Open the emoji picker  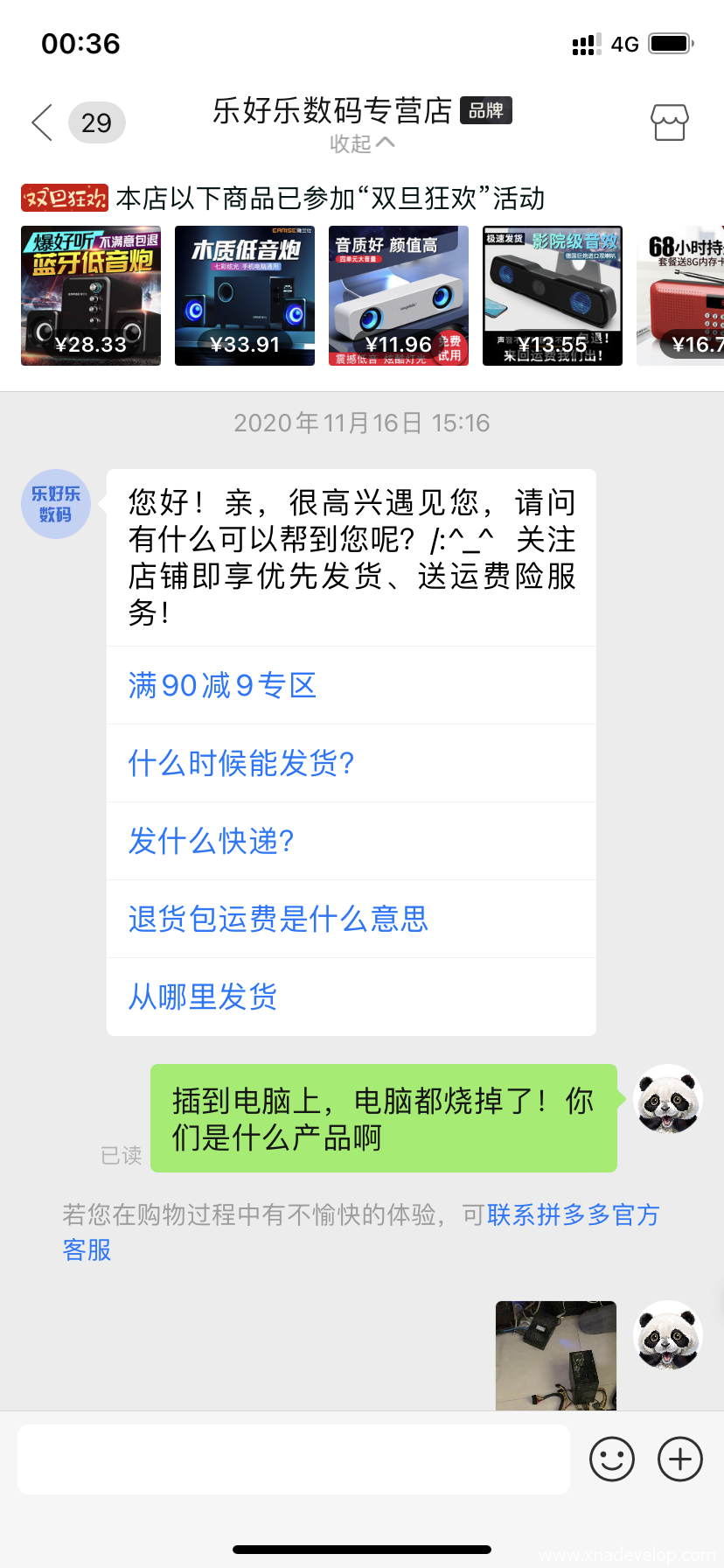coord(612,1459)
